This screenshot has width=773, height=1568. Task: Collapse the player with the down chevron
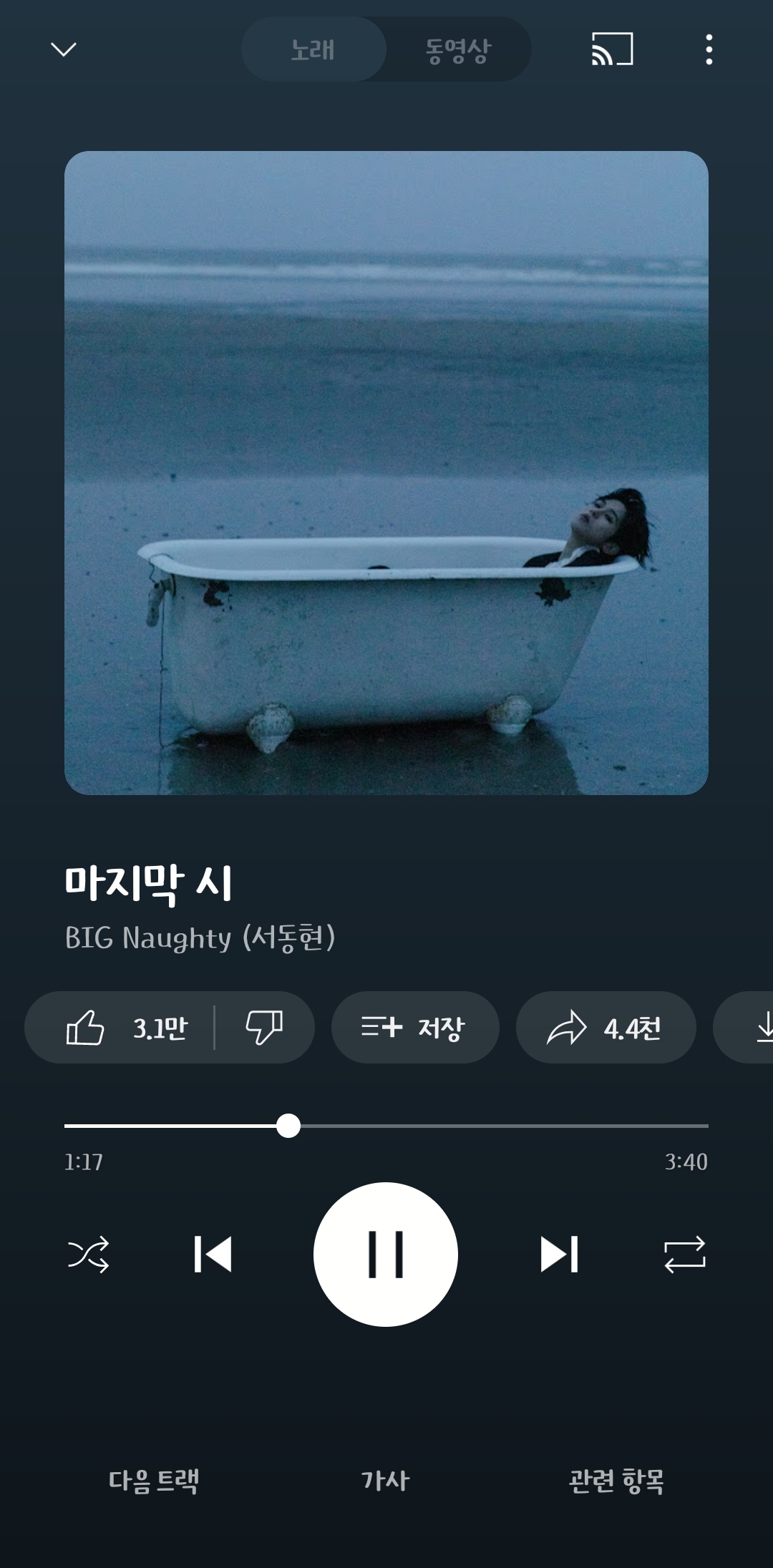[x=64, y=49]
